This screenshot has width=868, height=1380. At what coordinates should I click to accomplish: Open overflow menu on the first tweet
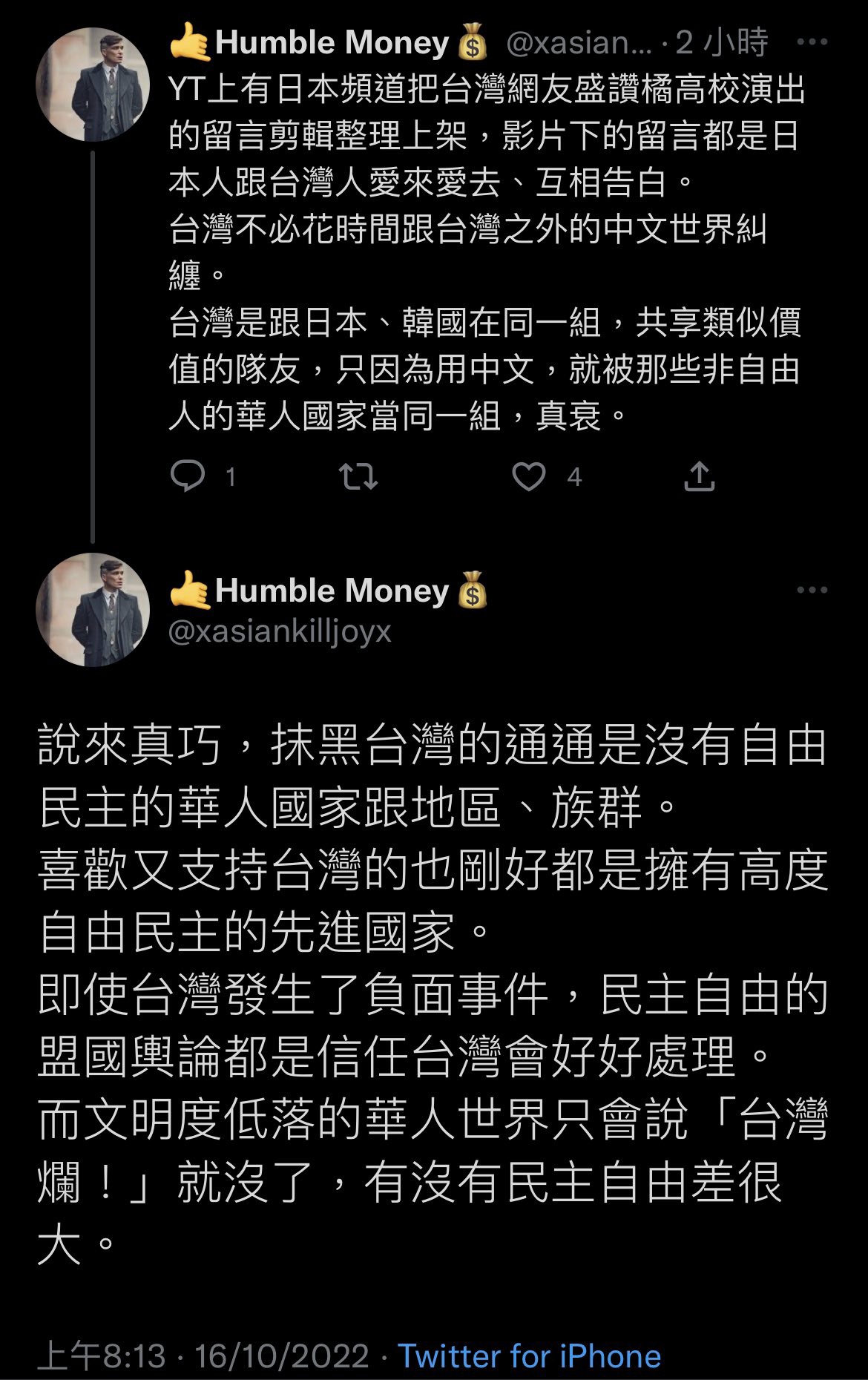coord(812,42)
